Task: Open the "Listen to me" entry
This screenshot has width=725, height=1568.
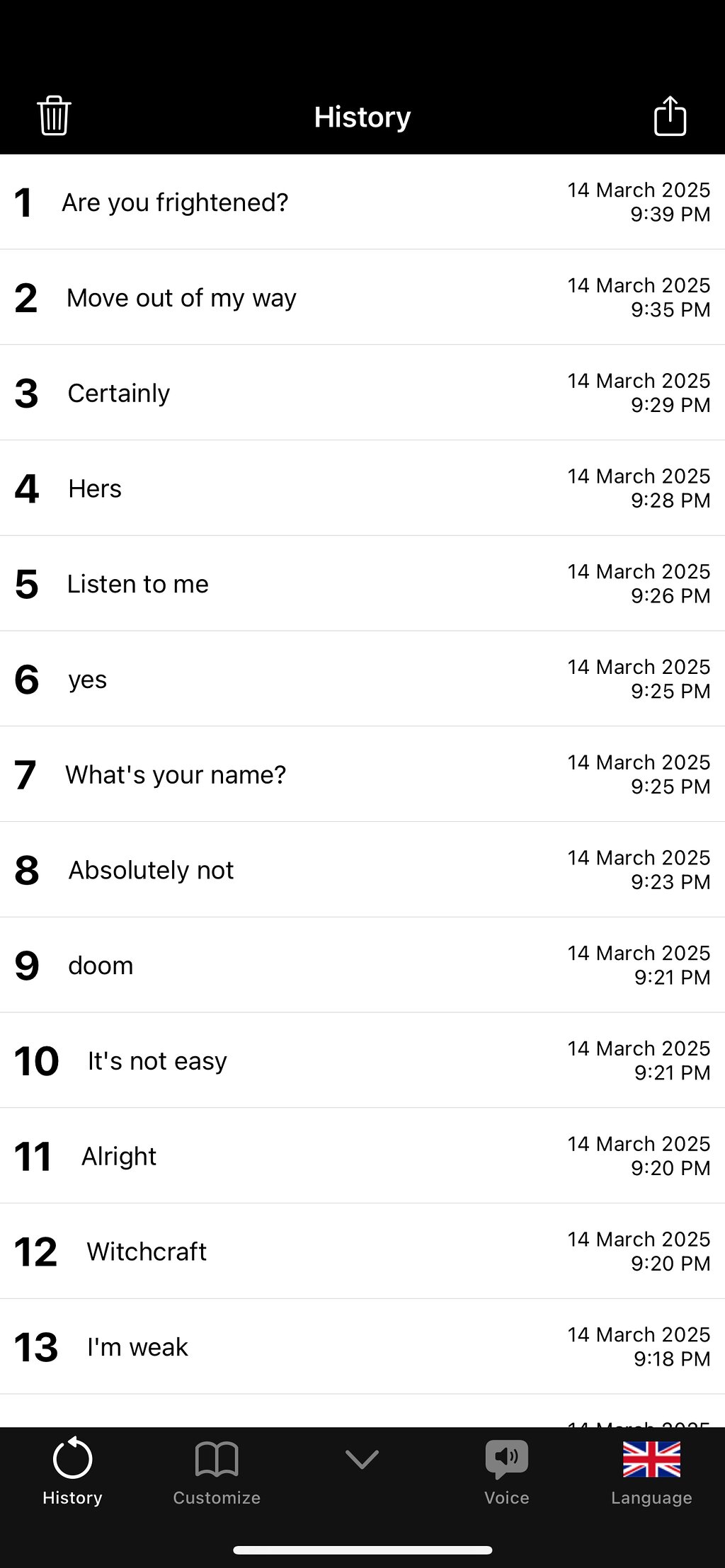Action: (x=362, y=584)
